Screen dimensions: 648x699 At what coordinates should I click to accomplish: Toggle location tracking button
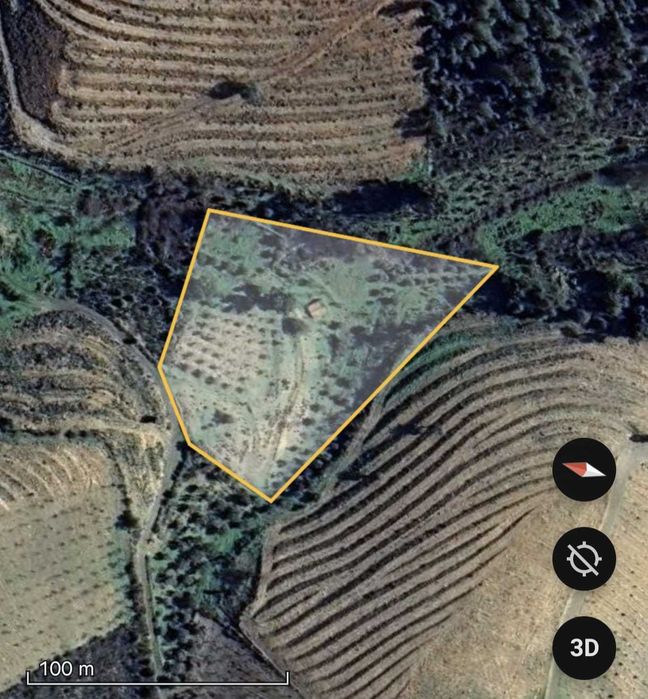coord(584,559)
